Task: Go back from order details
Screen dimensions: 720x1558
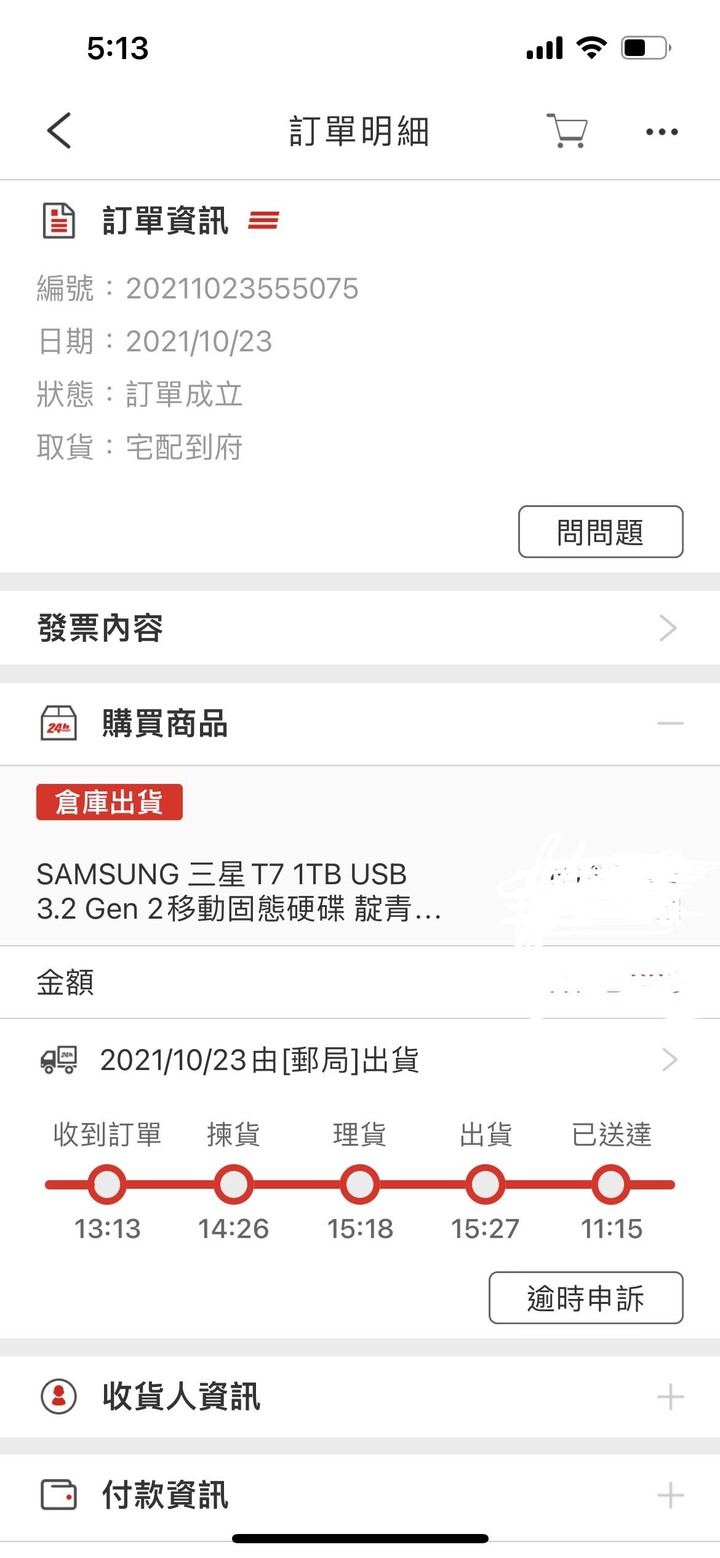Action: click(x=59, y=131)
